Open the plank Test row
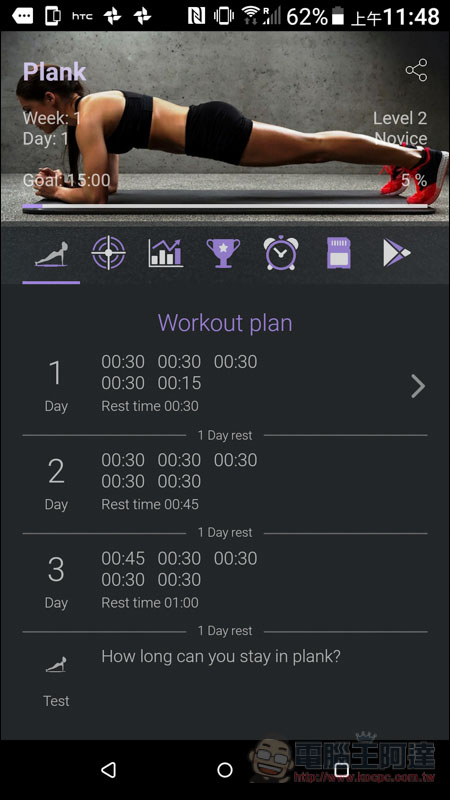This screenshot has height=800, width=450. pos(225,678)
